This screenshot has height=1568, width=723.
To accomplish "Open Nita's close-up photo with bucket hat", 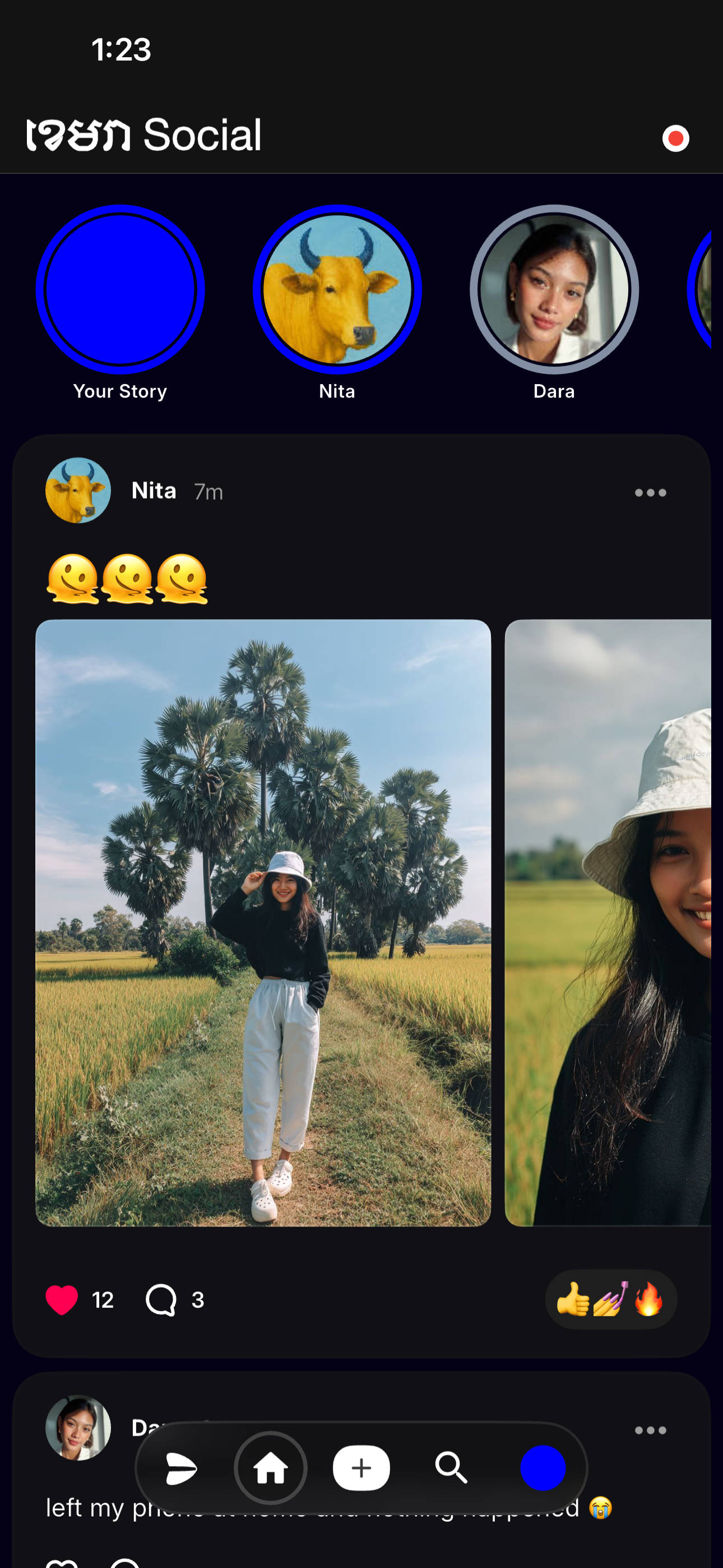I will click(608, 923).
